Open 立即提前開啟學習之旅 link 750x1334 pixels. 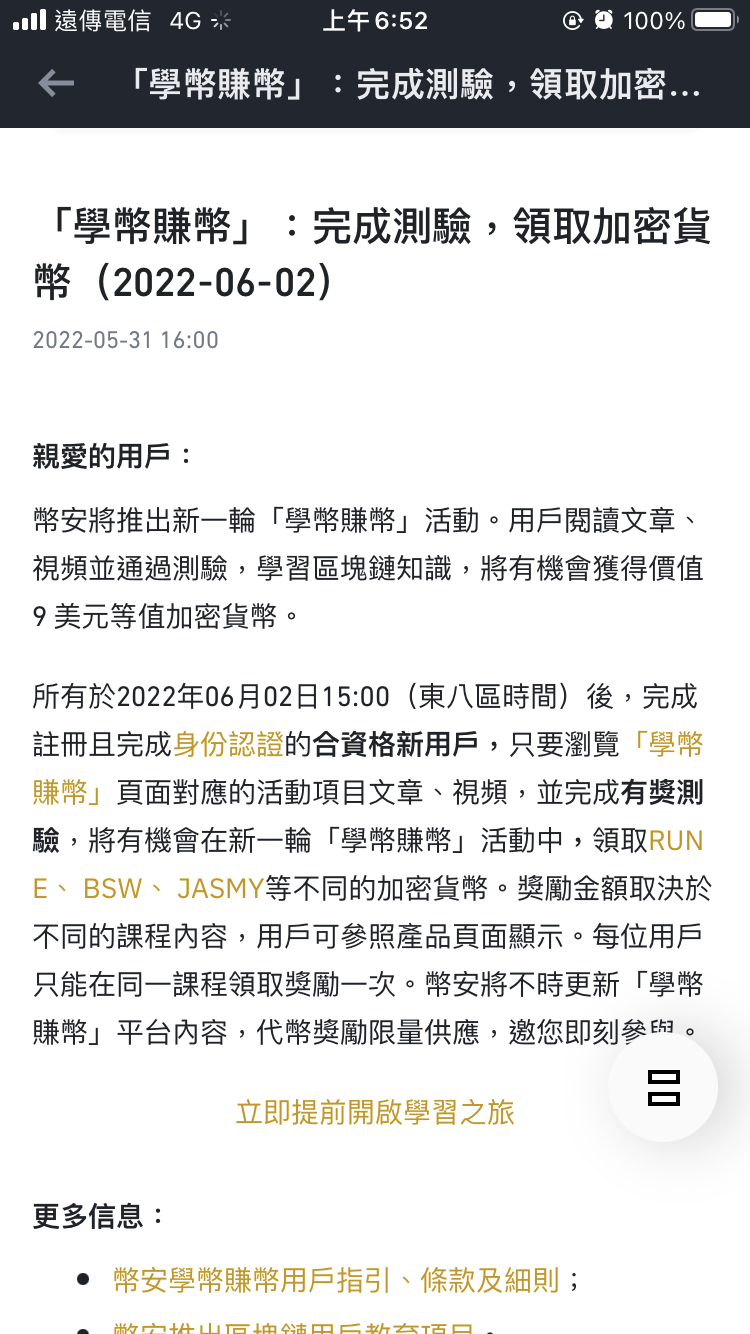(375, 1112)
